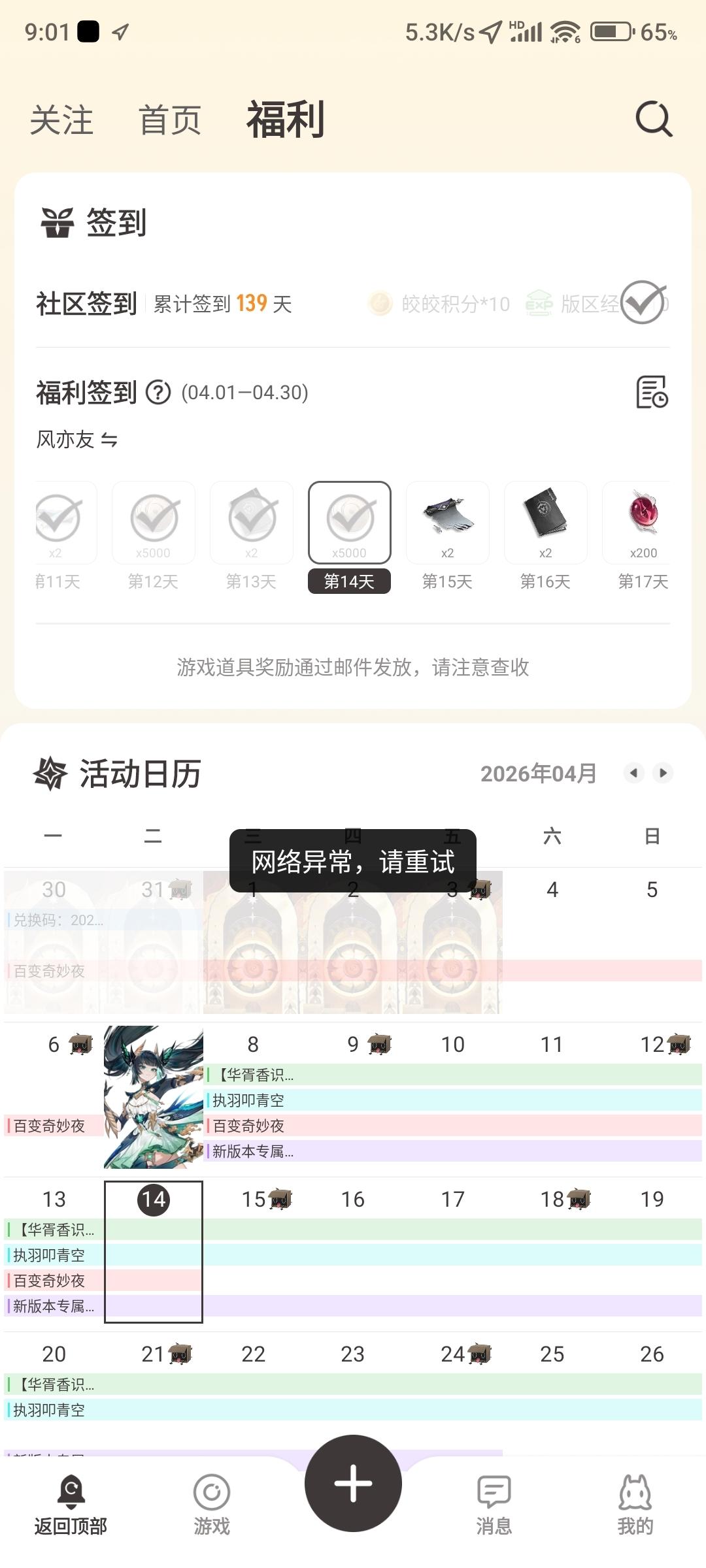706x1568 pixels.
Task: Select the 第16天 reward tile
Action: click(546, 523)
